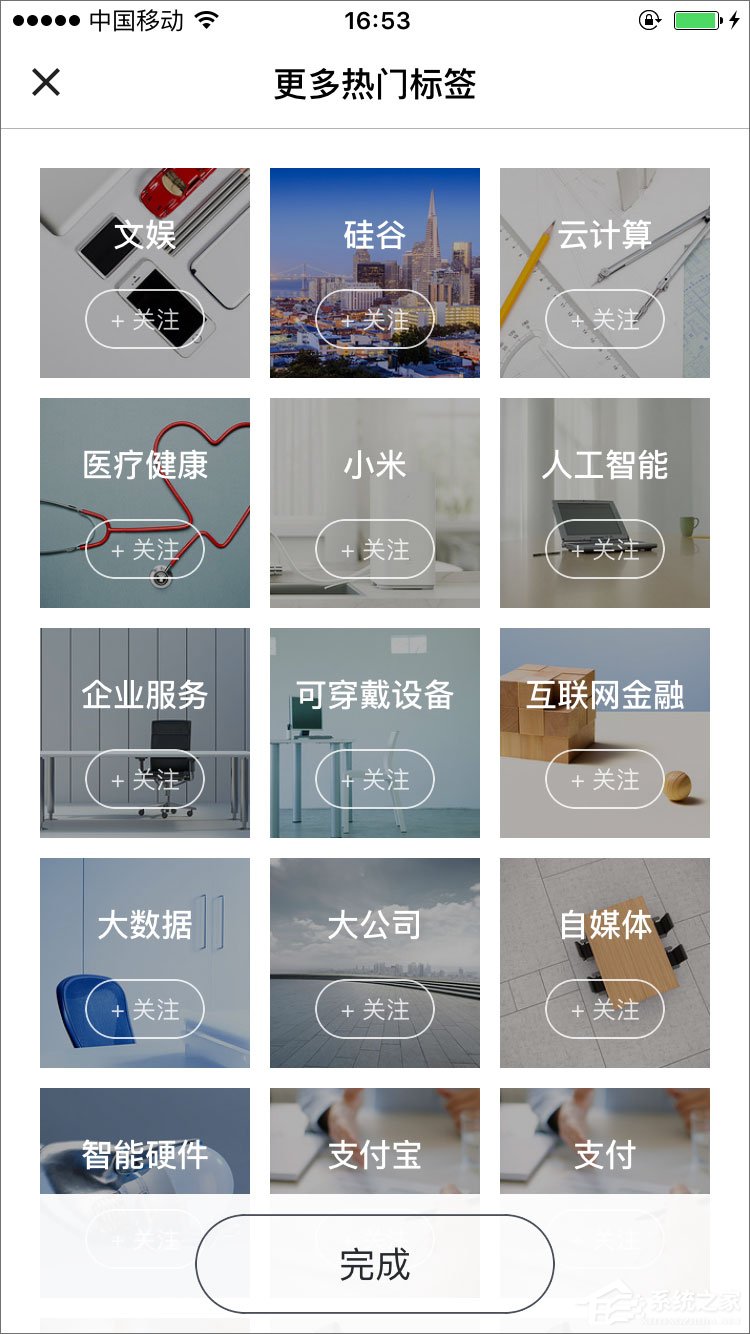Follow the 医疗健康 tag

[145, 550]
